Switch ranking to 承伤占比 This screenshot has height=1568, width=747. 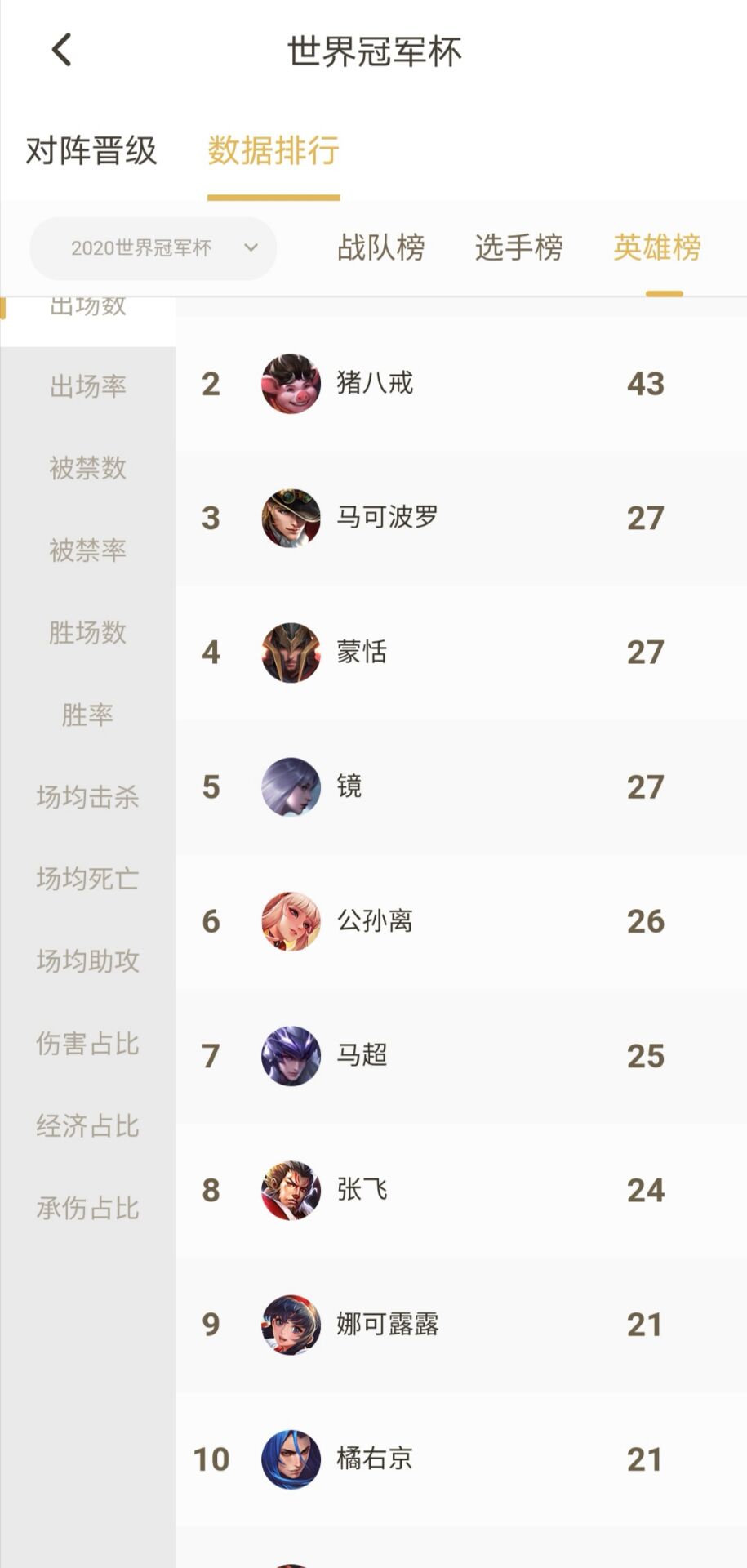[87, 1209]
